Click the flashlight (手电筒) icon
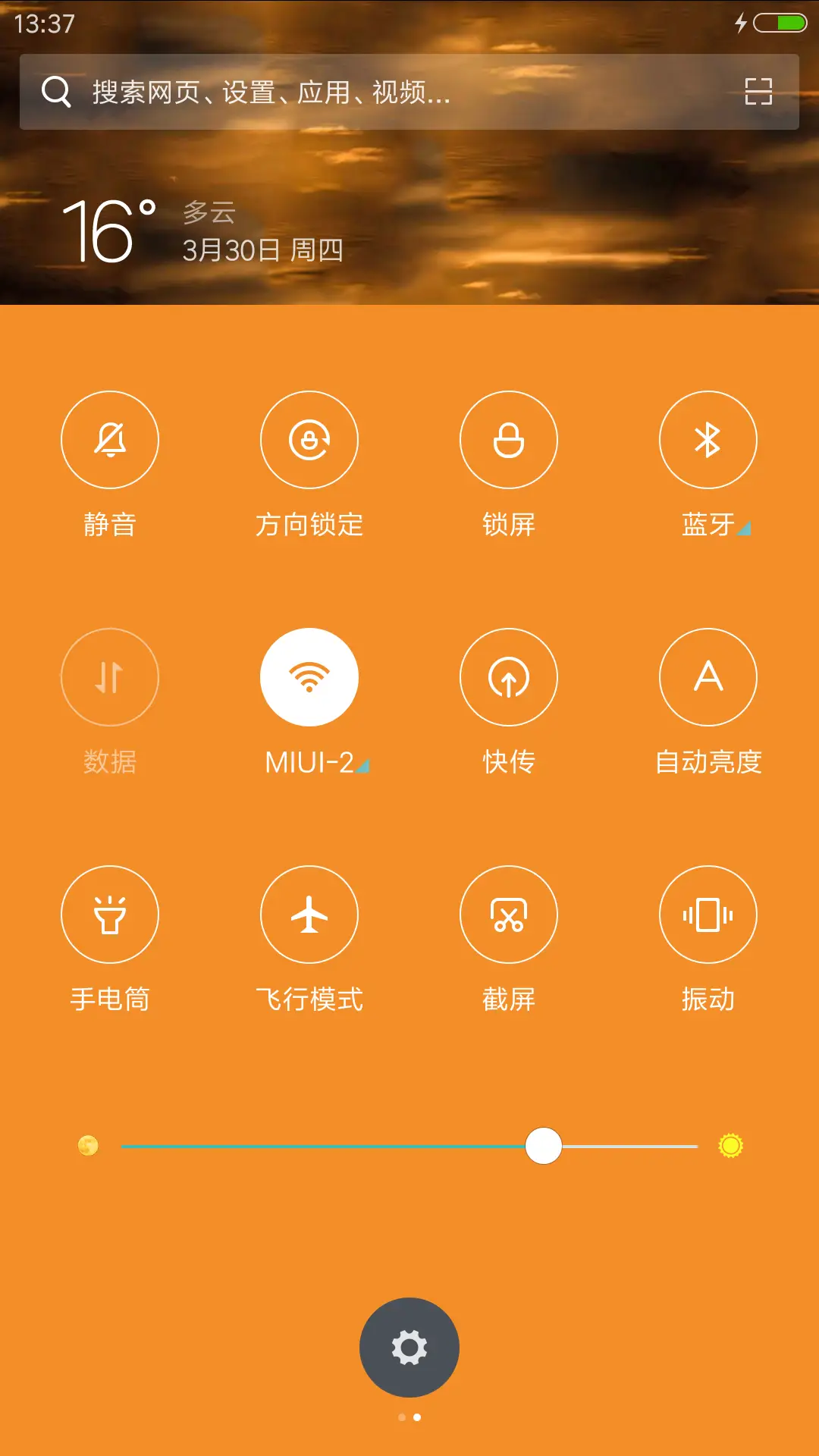Viewport: 819px width, 1456px height. point(109,915)
